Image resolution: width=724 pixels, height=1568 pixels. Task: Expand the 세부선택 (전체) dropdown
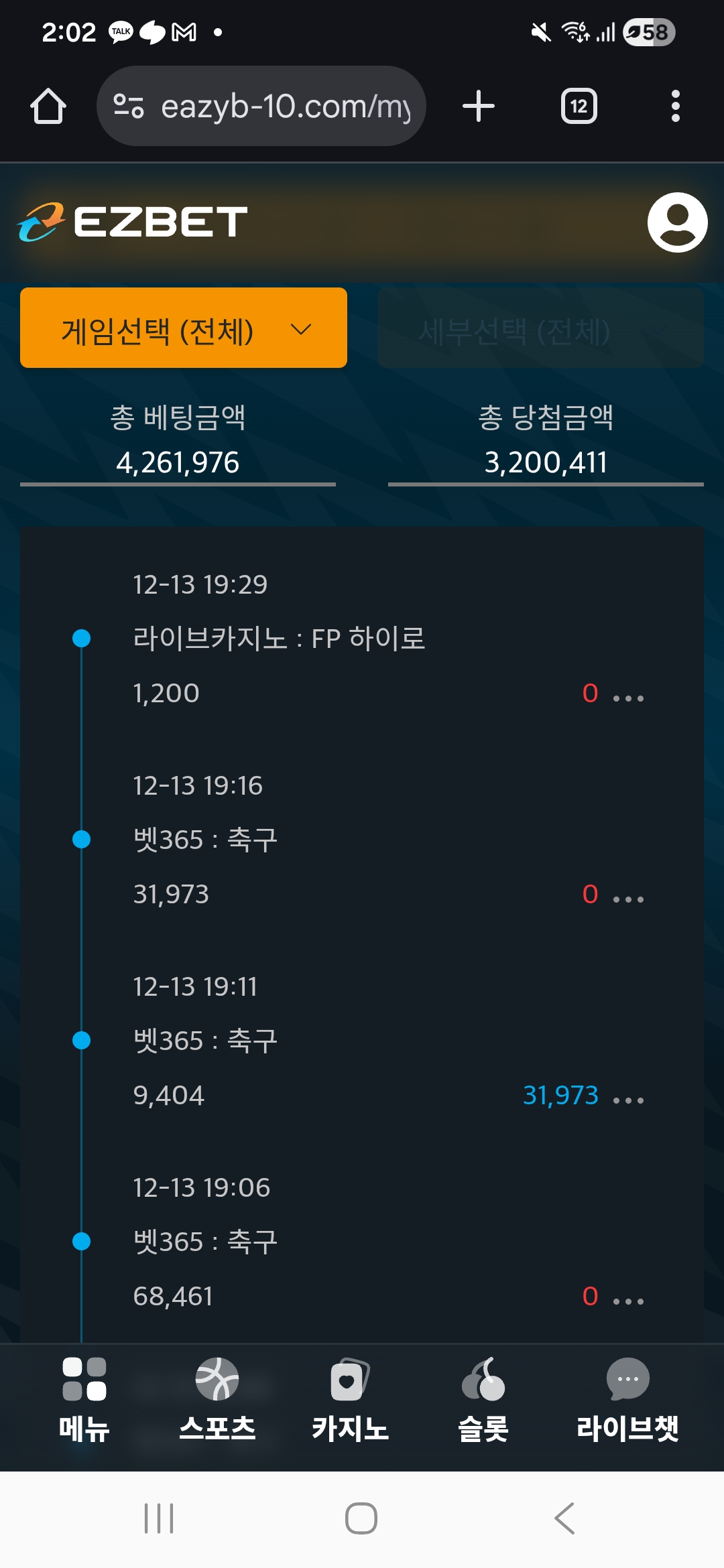[x=540, y=328]
